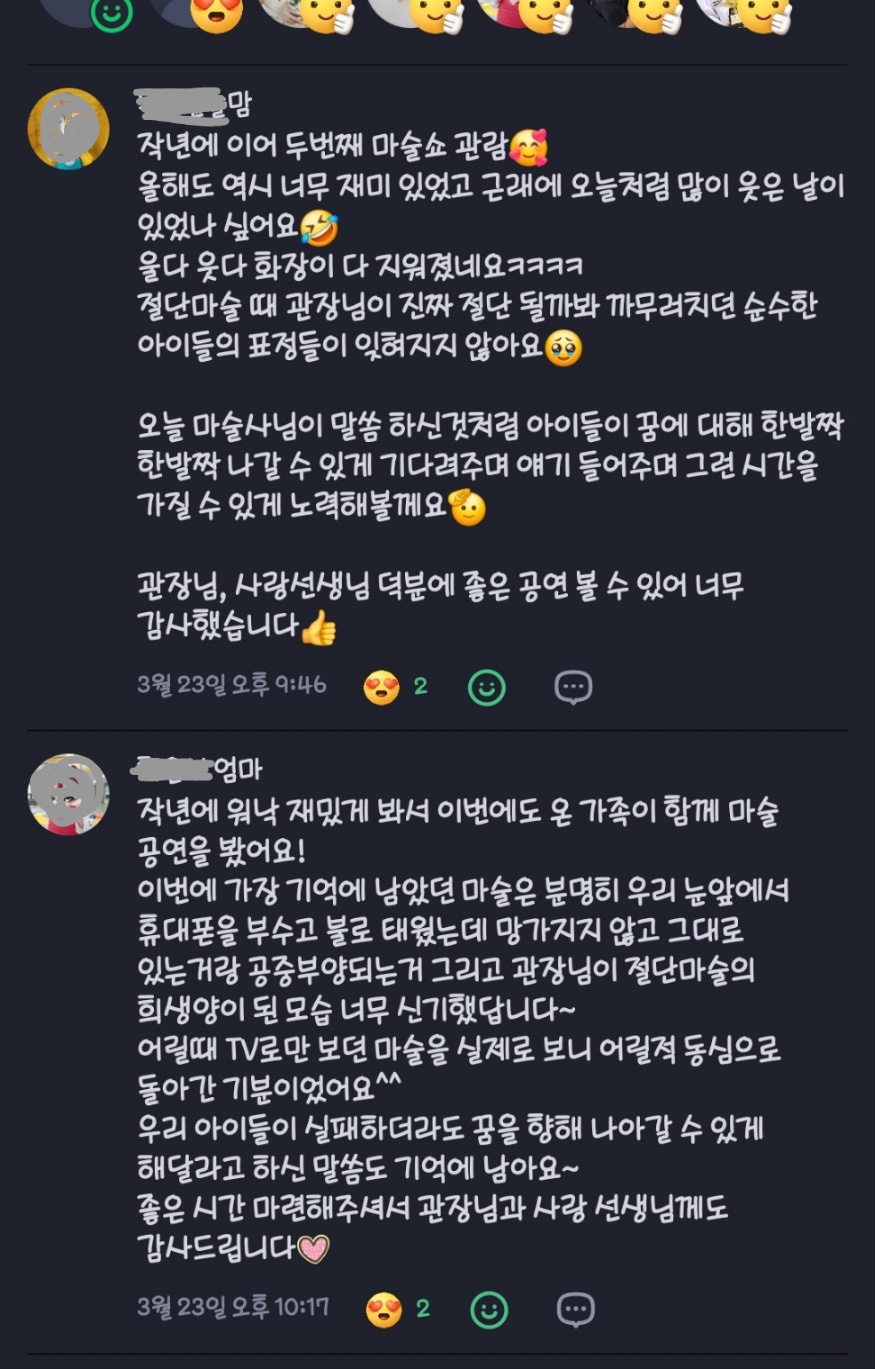
Task: Add reaction to the 9:46 comment
Action: click(487, 687)
